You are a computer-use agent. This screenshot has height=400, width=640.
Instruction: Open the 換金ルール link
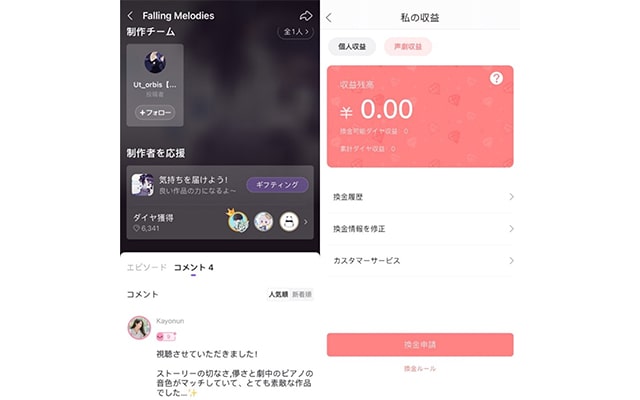tap(420, 370)
